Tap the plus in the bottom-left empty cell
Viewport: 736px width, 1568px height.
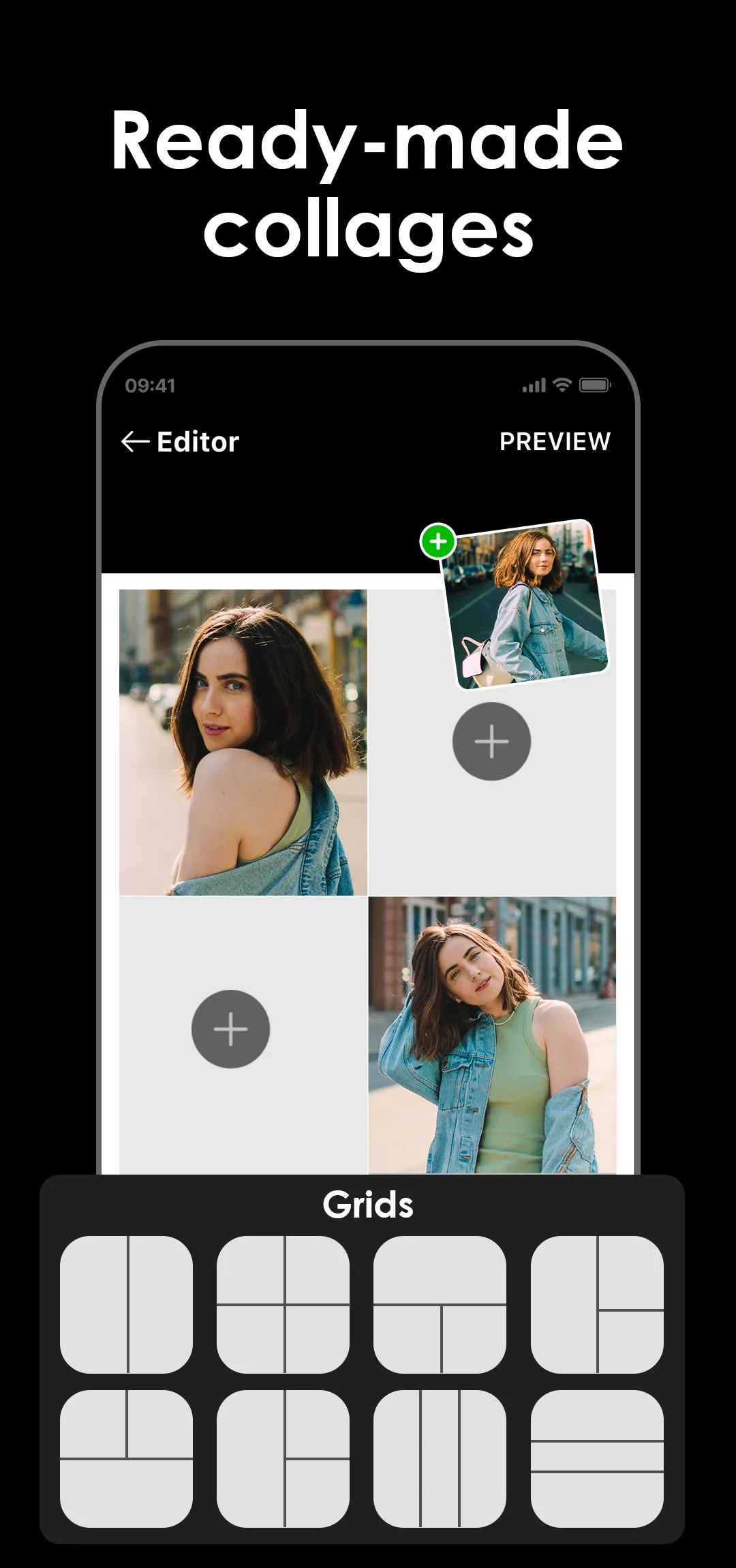(x=232, y=1029)
